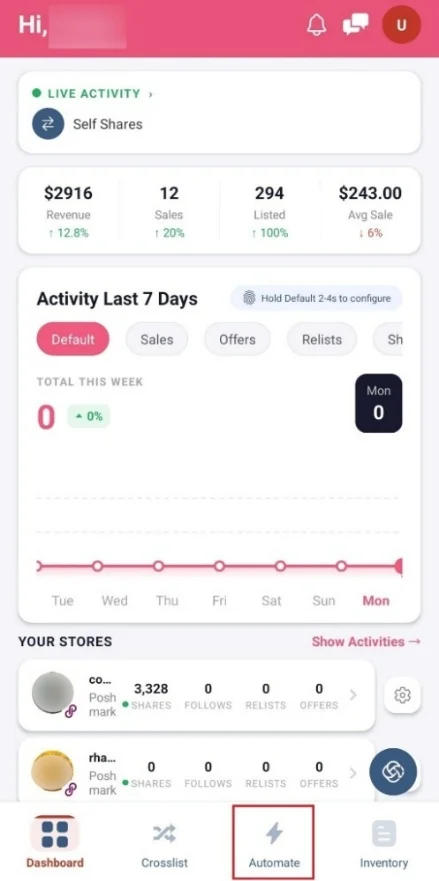The image size is (439, 881).
Task: Filter activity by Offers
Action: click(x=237, y=339)
